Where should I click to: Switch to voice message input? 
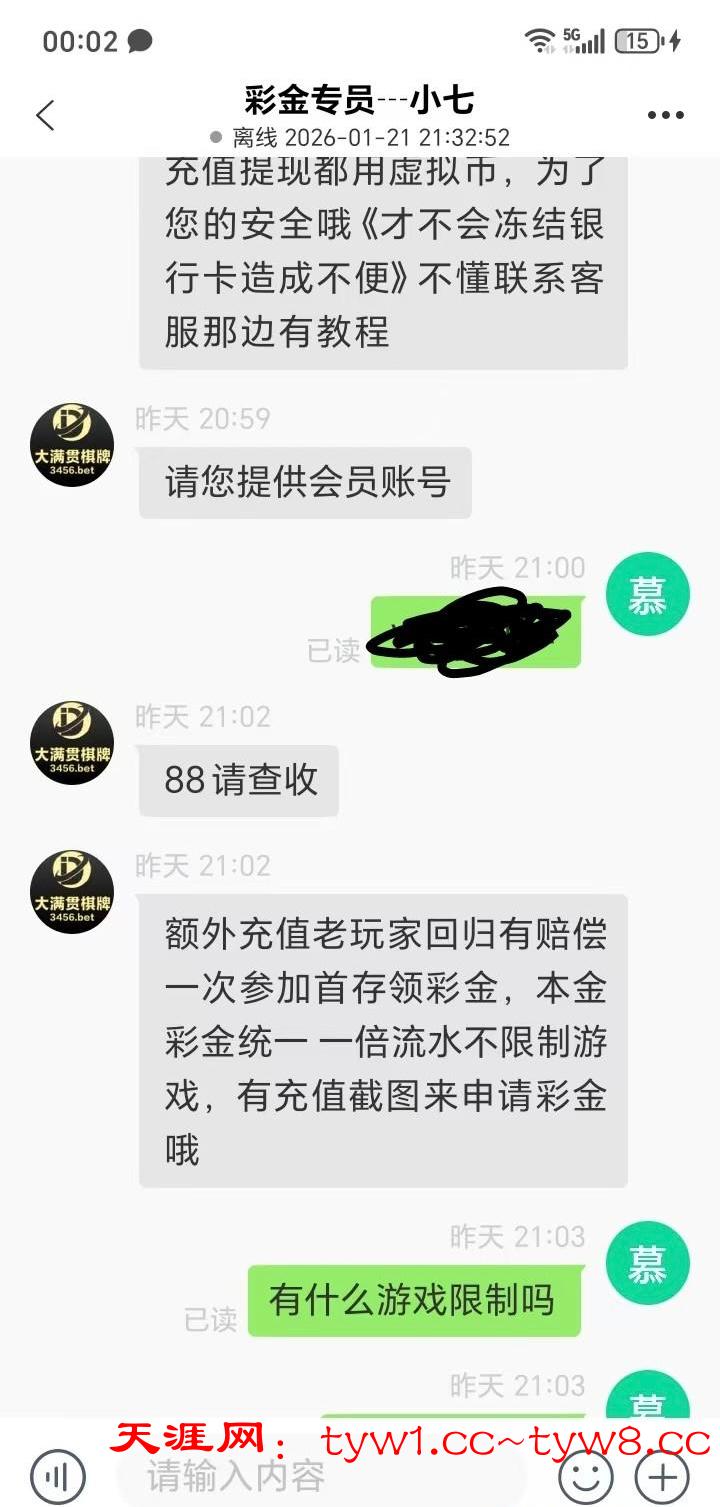tap(58, 1476)
